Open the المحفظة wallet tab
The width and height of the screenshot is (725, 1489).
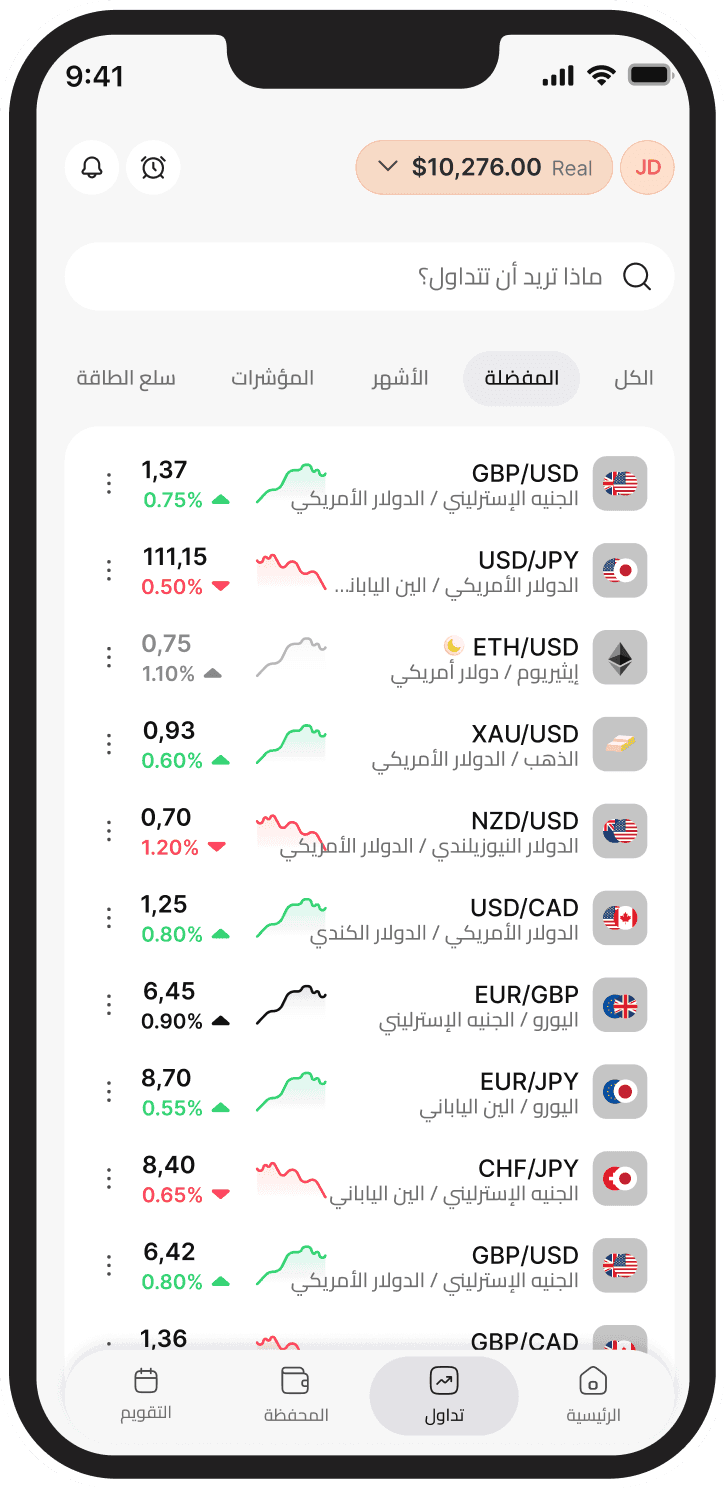click(296, 1396)
